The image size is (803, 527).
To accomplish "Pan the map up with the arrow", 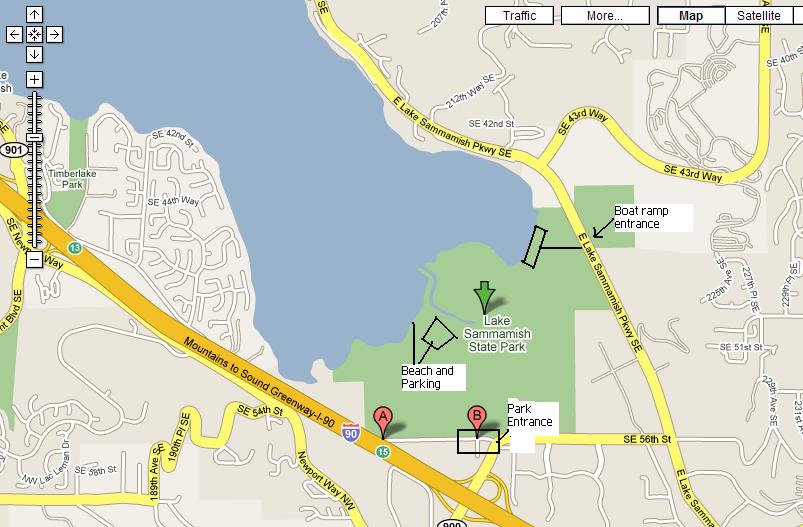I will pyautogui.click(x=34, y=15).
